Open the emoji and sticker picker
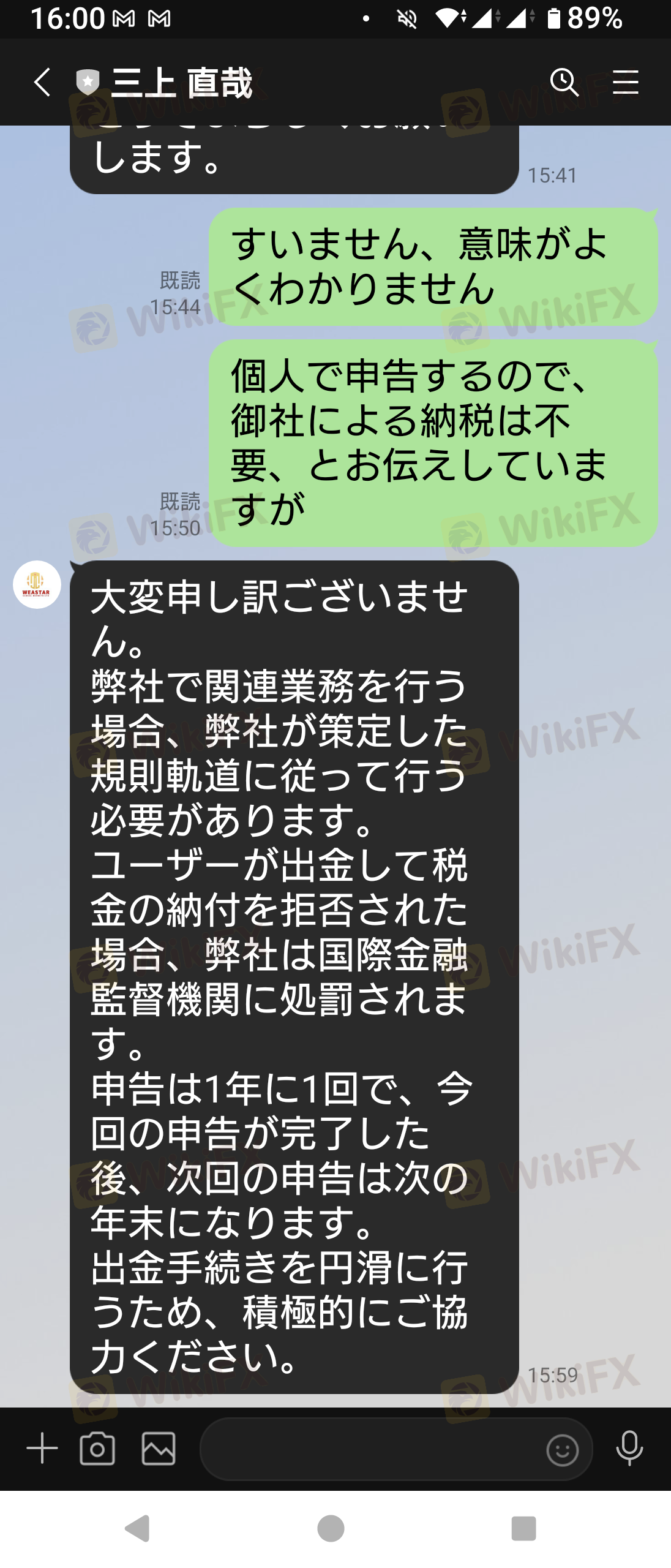The image size is (671, 1568). (x=562, y=1449)
